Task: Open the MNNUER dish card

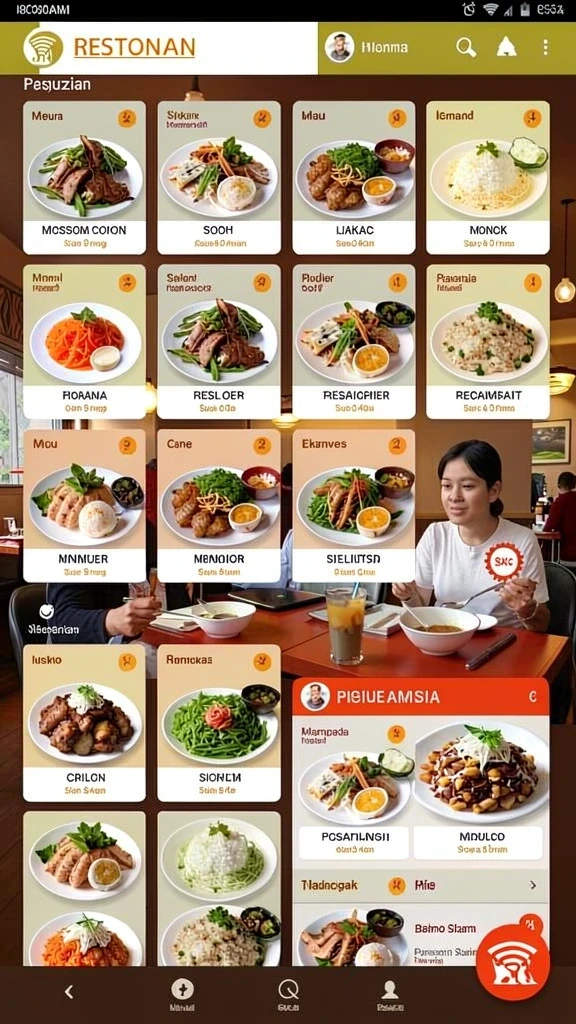Action: click(84, 505)
